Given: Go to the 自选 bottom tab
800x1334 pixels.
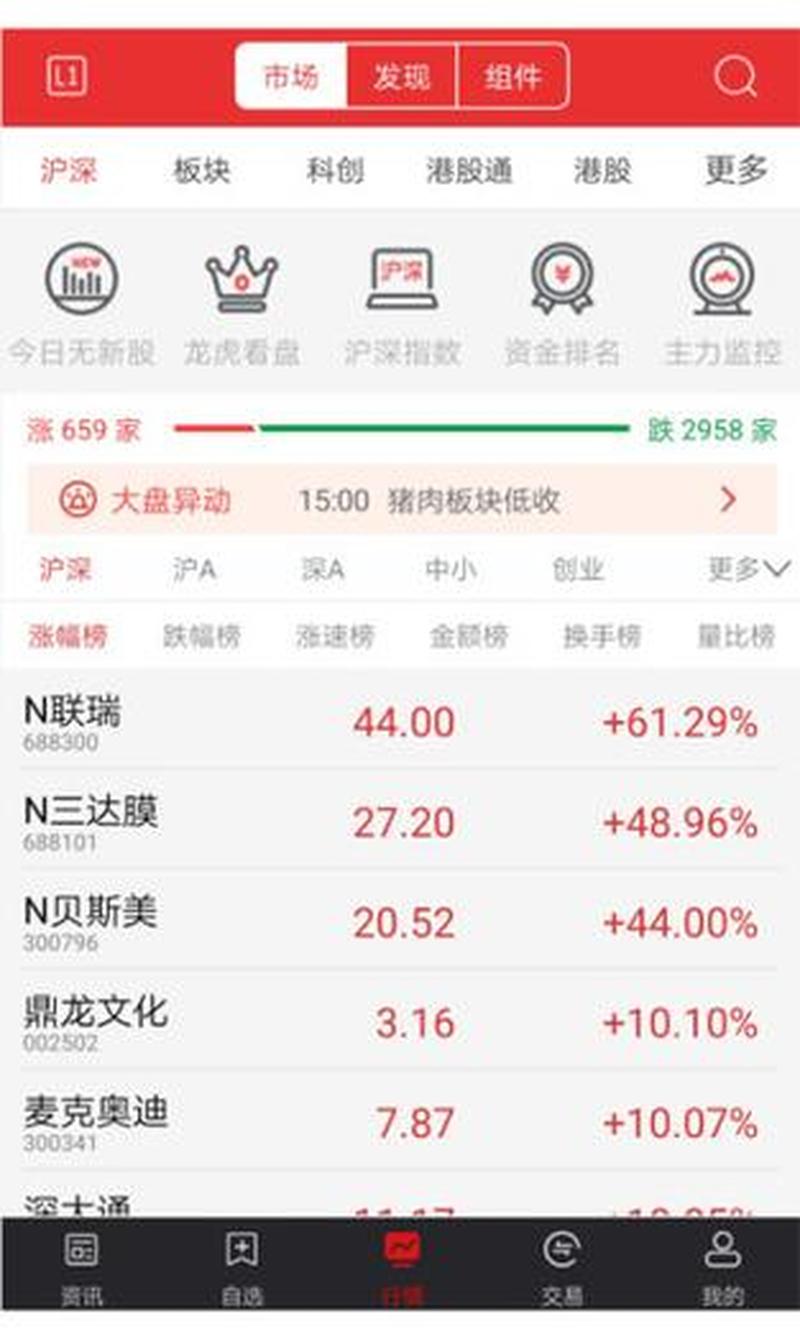Looking at the screenshot, I should click(x=242, y=1269).
